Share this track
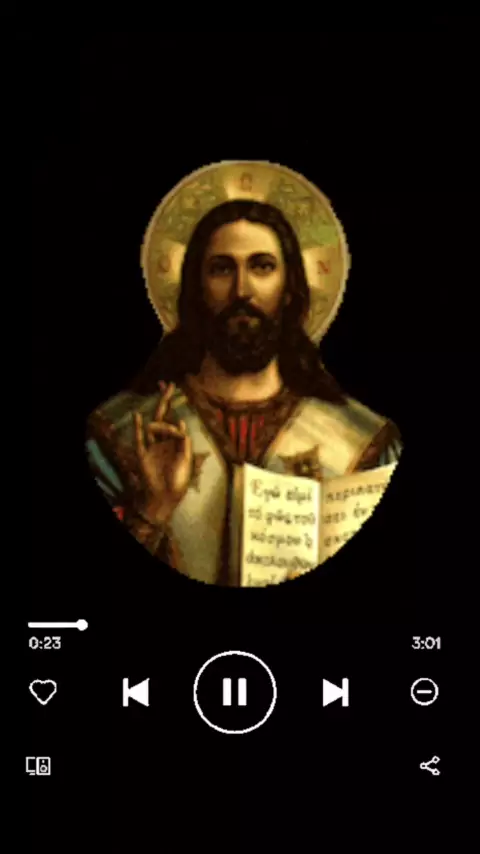The height and width of the screenshot is (854, 480). pyautogui.click(x=430, y=766)
